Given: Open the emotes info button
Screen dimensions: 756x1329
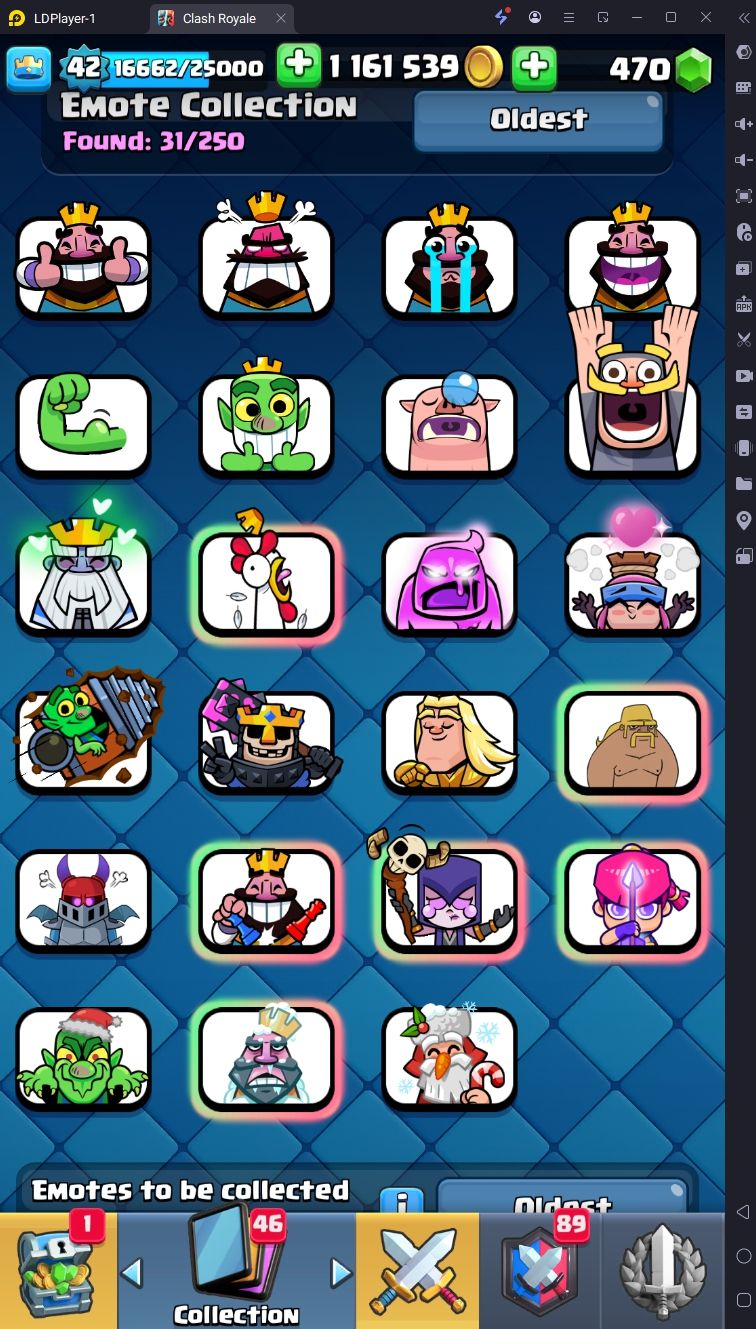Looking at the screenshot, I should tap(402, 1202).
